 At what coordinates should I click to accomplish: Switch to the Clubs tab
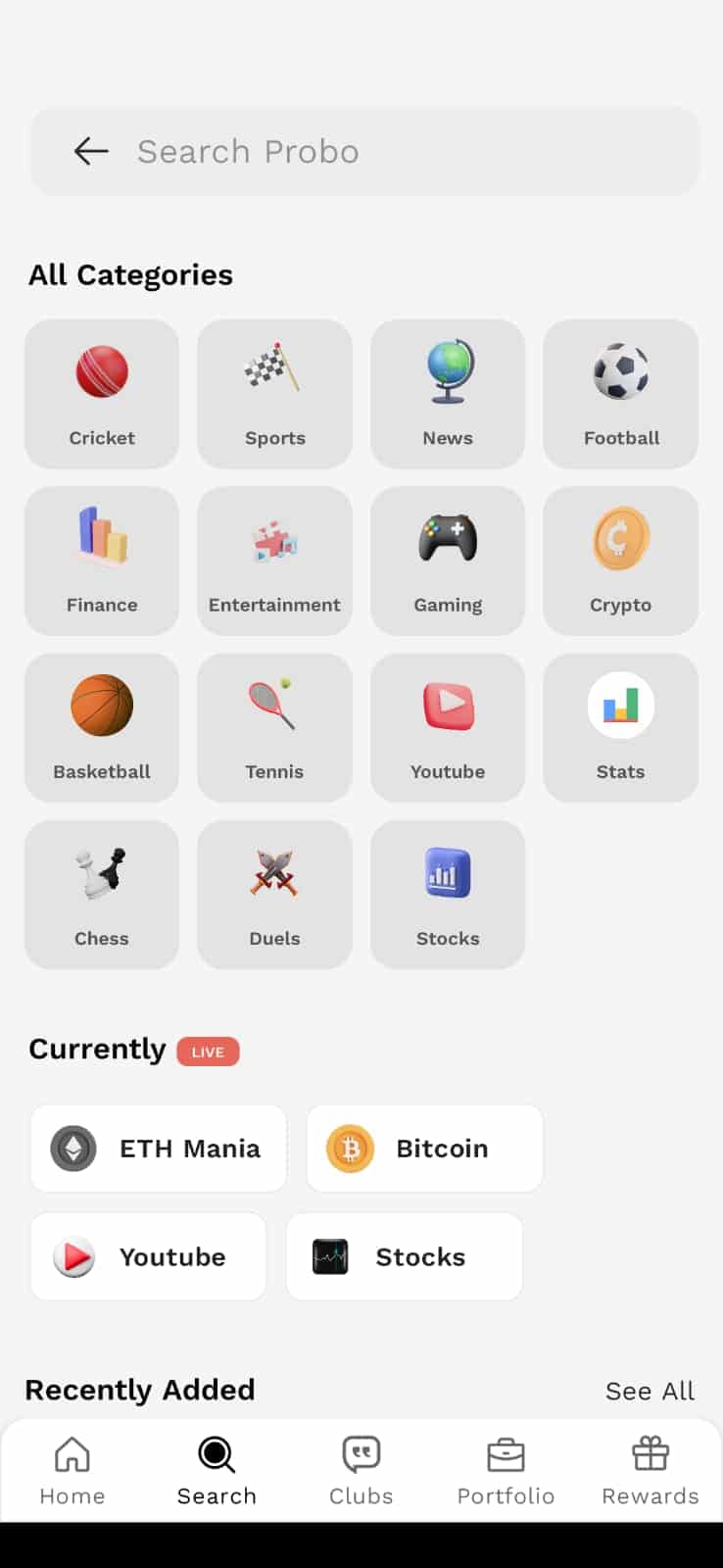[x=361, y=1470]
